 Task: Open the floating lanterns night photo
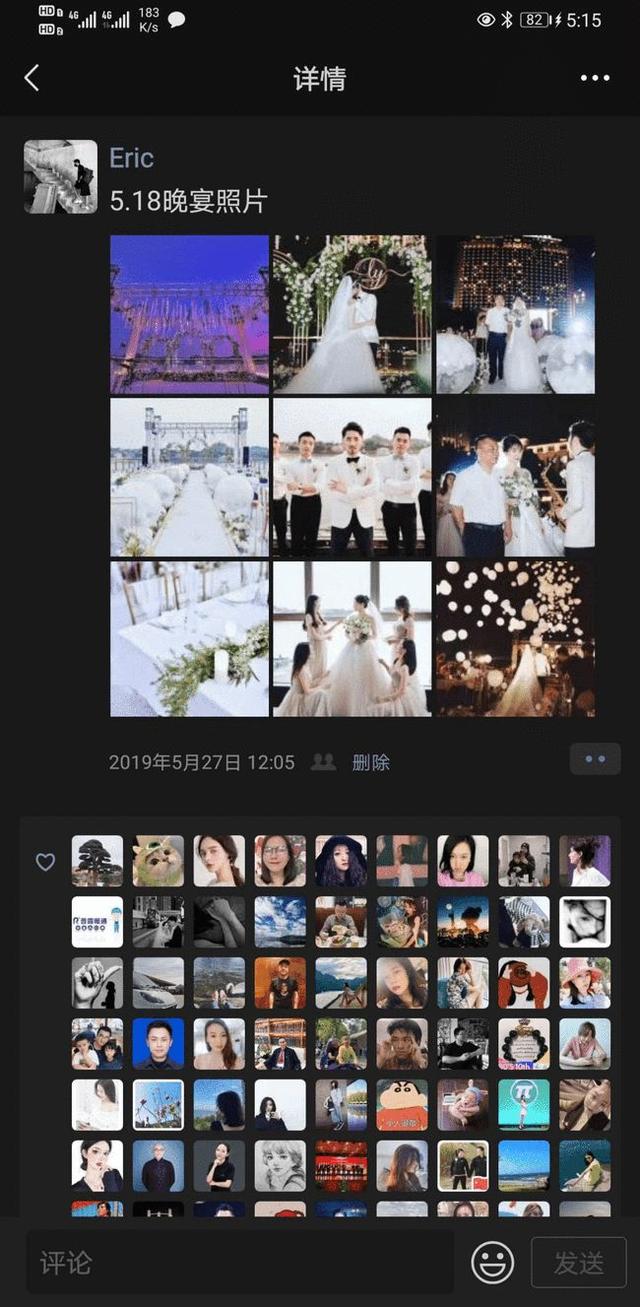pos(515,638)
